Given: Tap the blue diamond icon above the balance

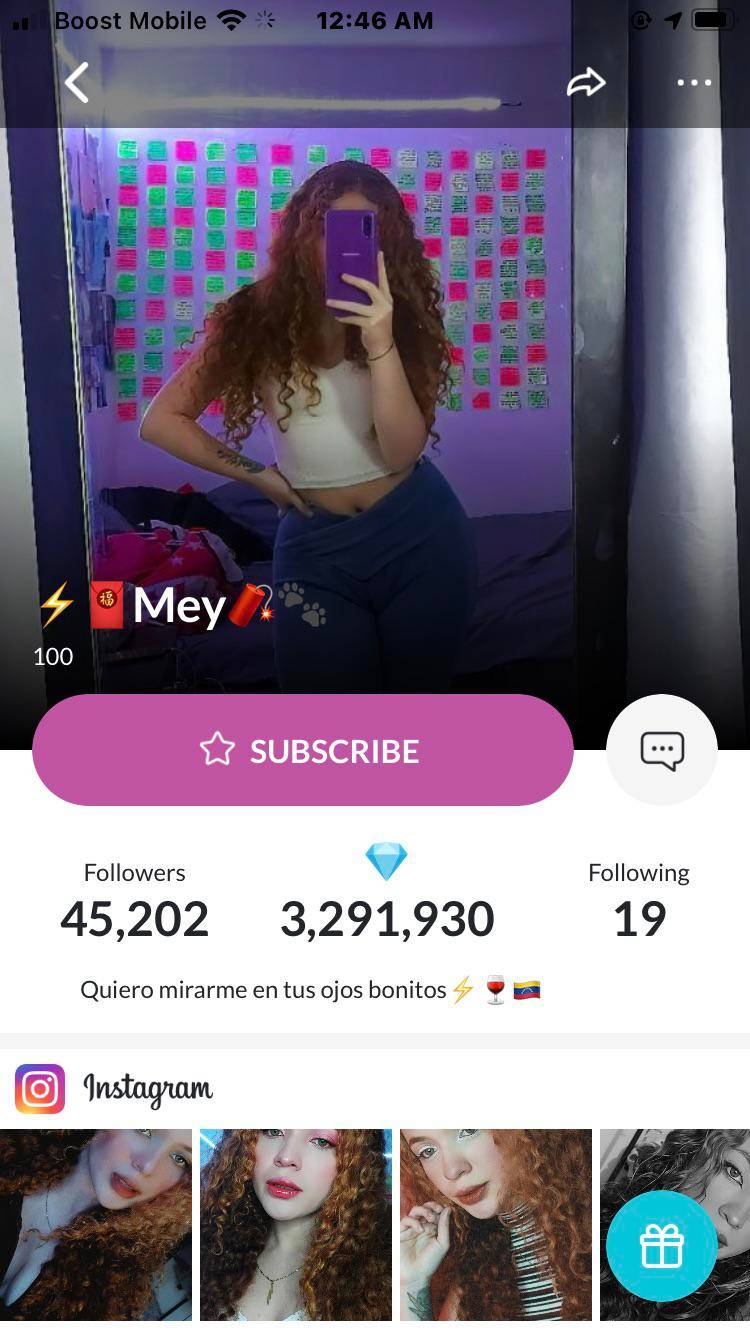Looking at the screenshot, I should 386,861.
